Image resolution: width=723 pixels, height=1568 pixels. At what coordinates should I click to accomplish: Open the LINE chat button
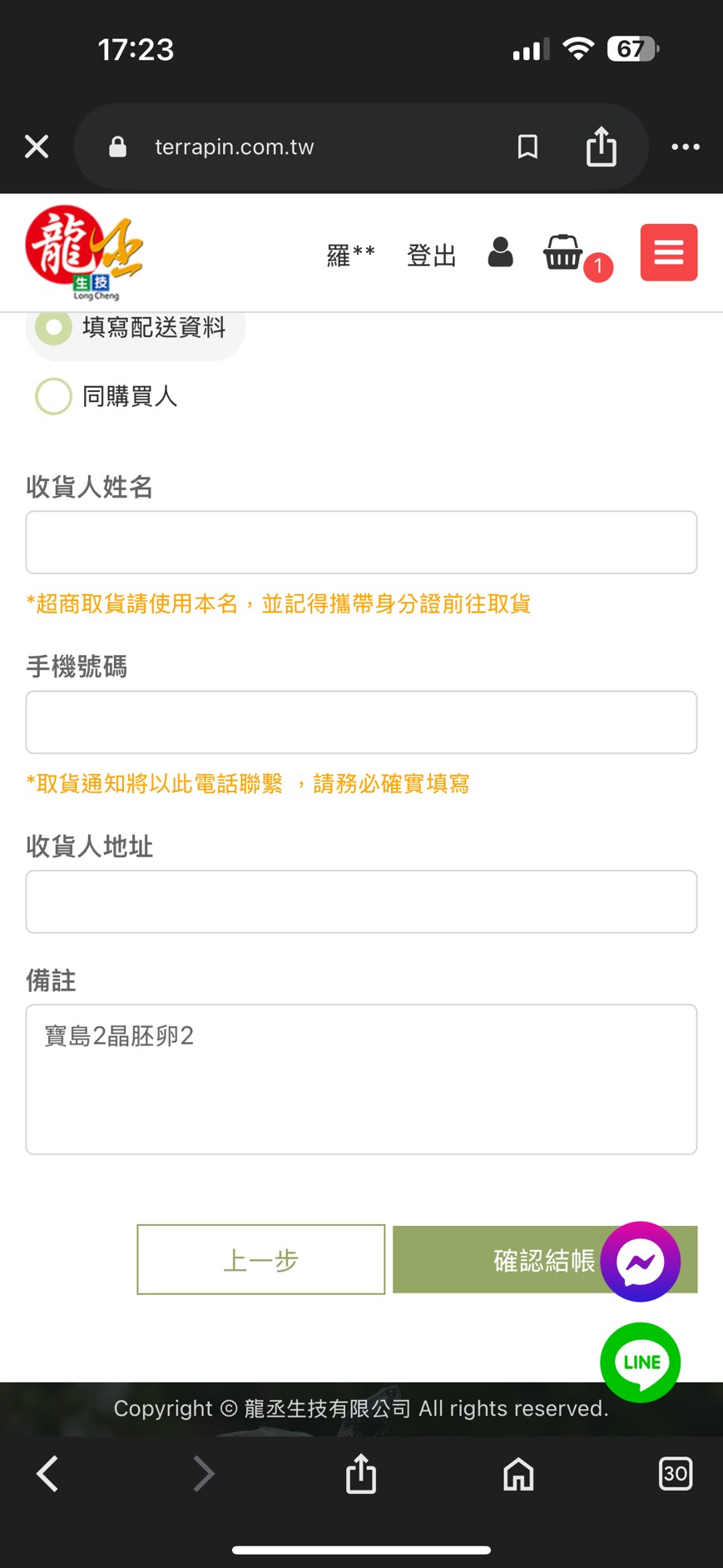tap(641, 1362)
